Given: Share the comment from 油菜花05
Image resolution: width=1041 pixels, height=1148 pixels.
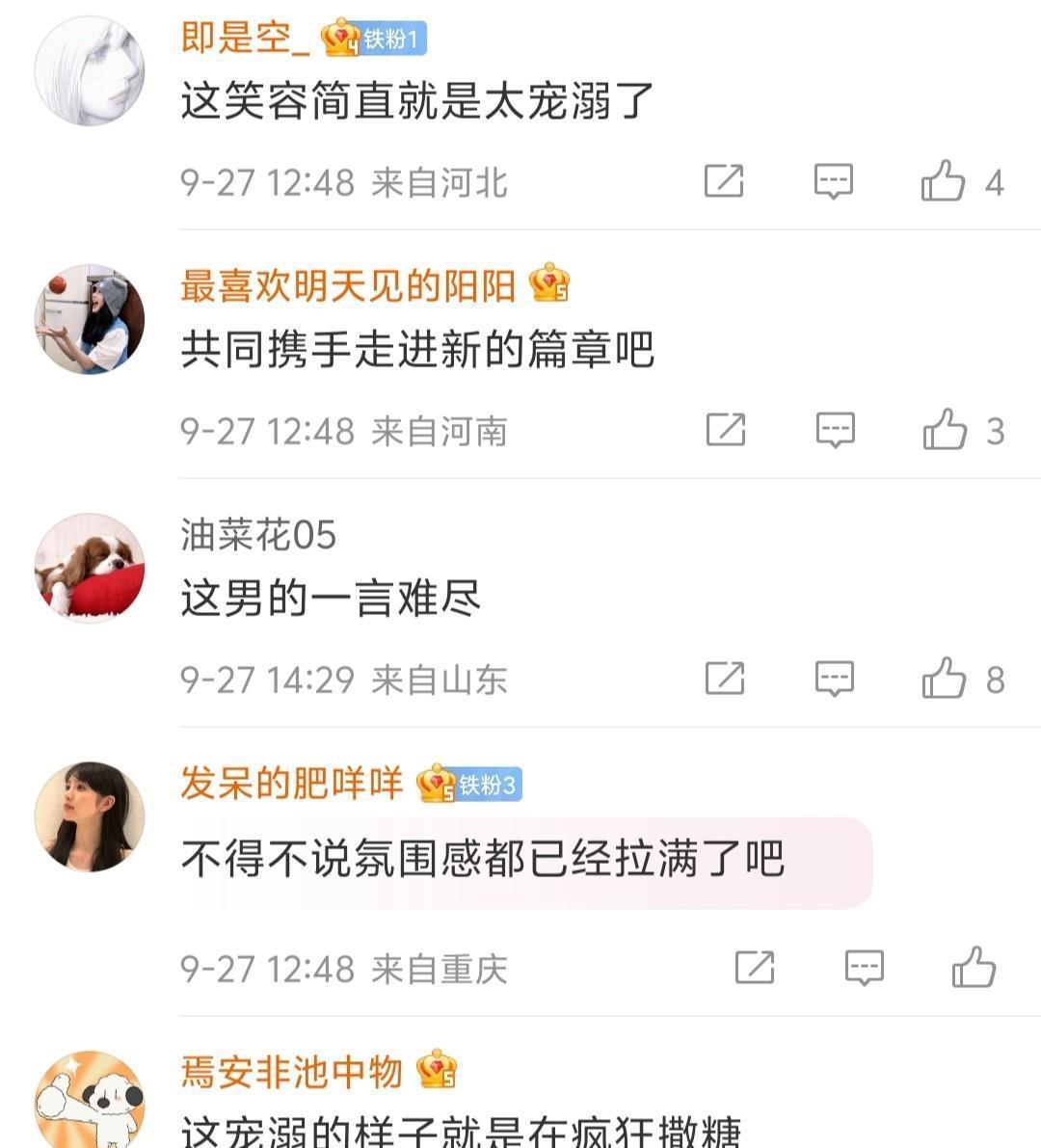Looking at the screenshot, I should [725, 679].
